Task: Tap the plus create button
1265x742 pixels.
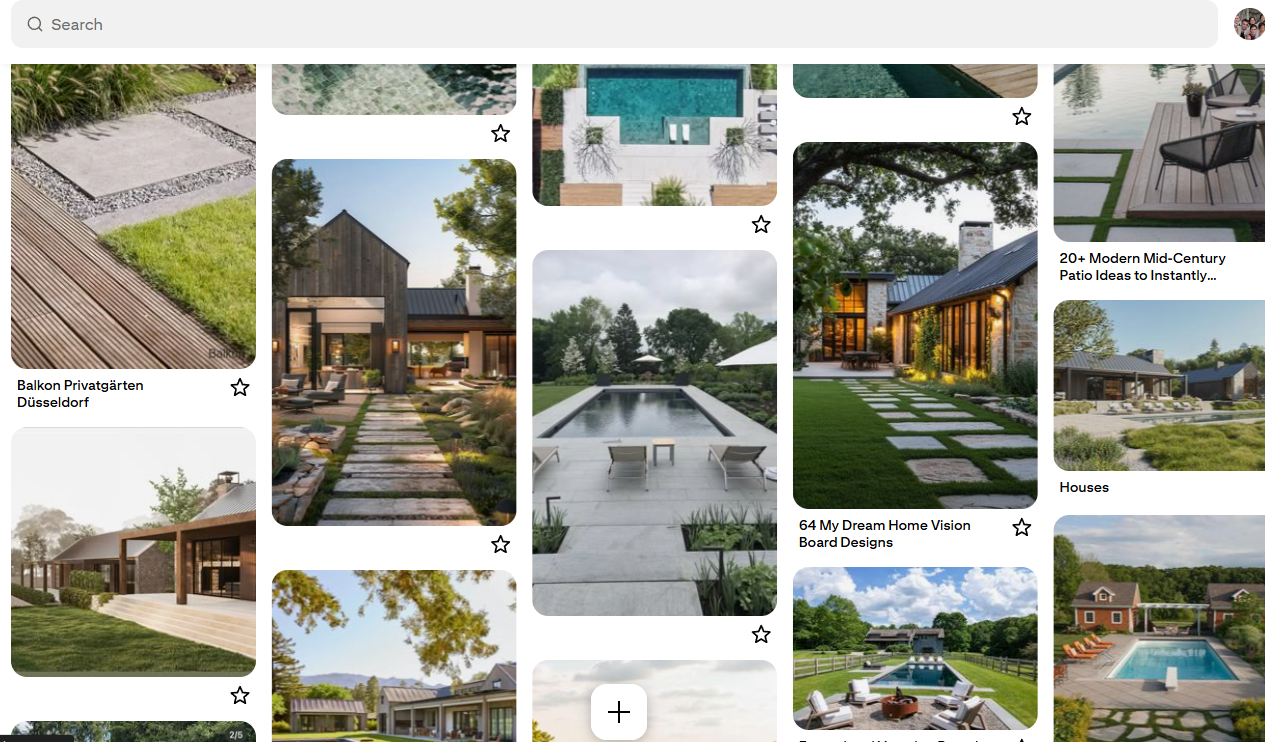Action: click(619, 712)
